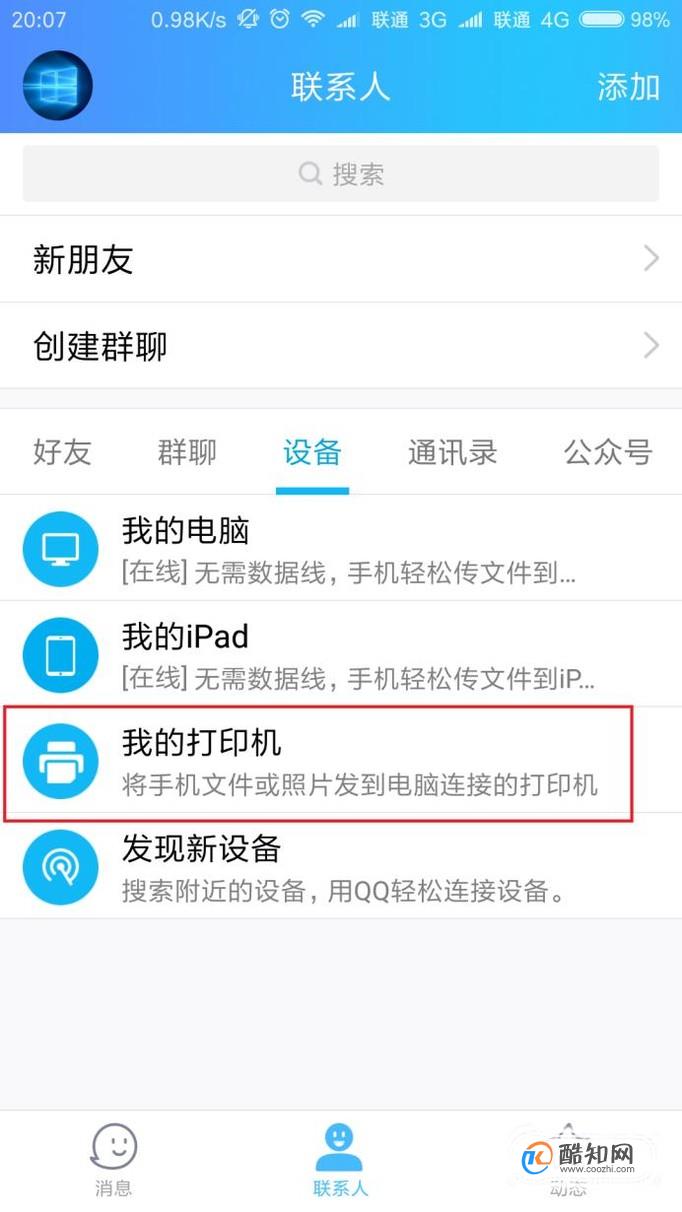The image size is (682, 1212).
Task: Go to the 消息 bottom tab
Action: (113, 1160)
